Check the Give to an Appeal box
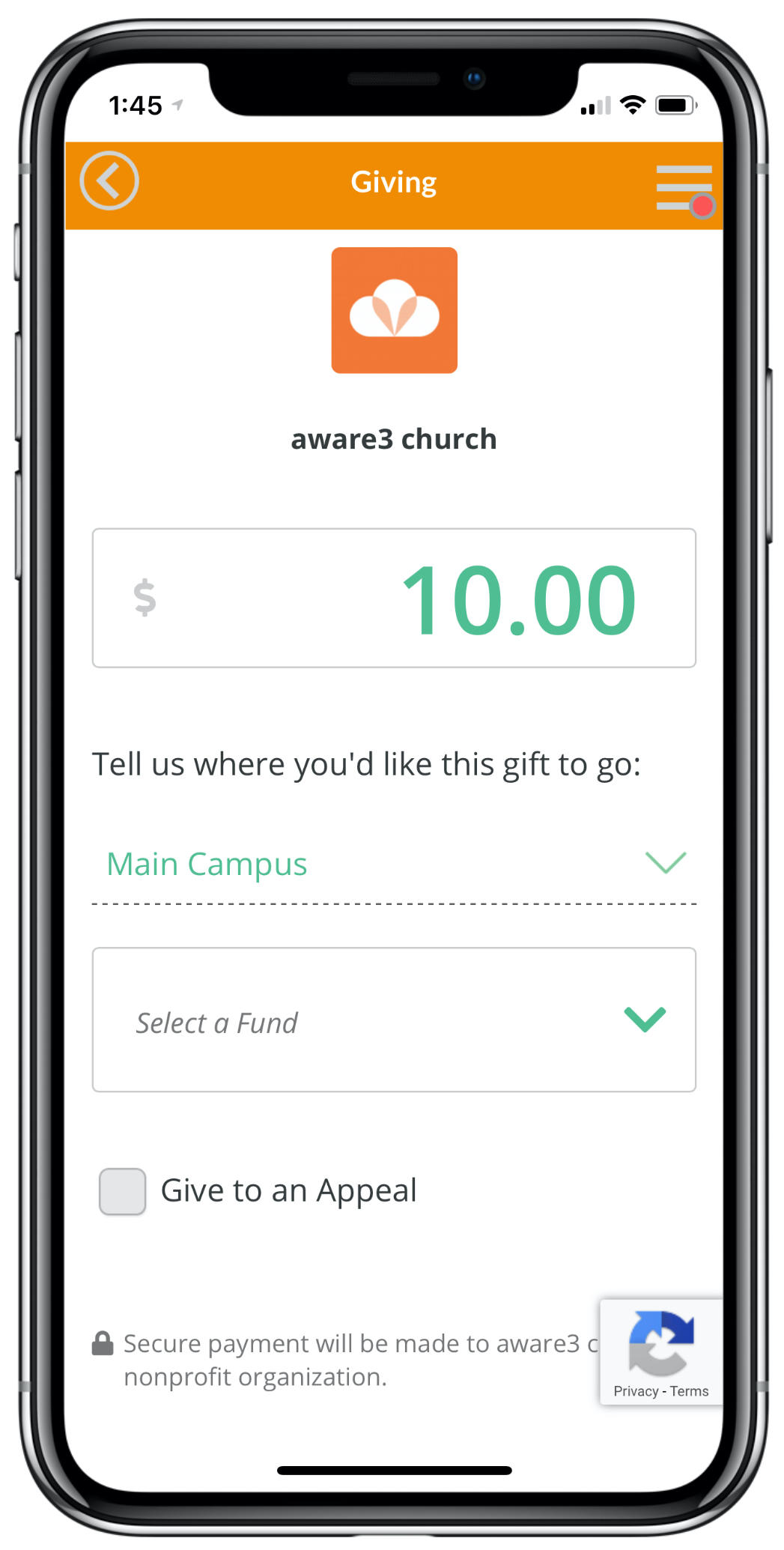This screenshot has height=1550, width=784. (123, 1191)
